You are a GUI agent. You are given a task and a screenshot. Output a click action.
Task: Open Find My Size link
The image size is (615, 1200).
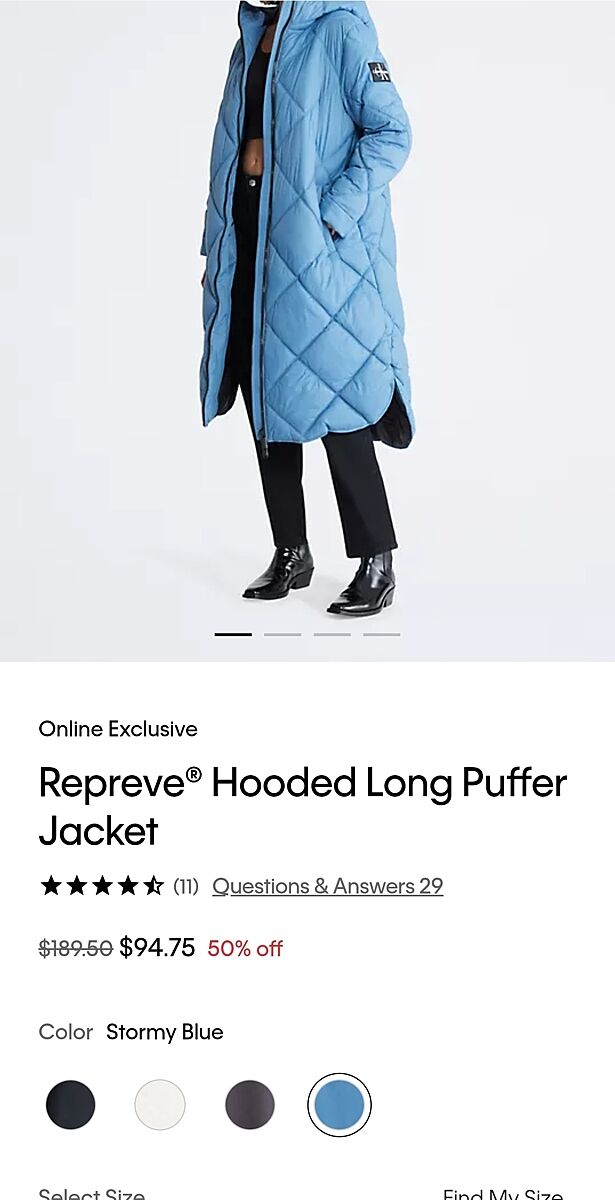coord(502,1193)
